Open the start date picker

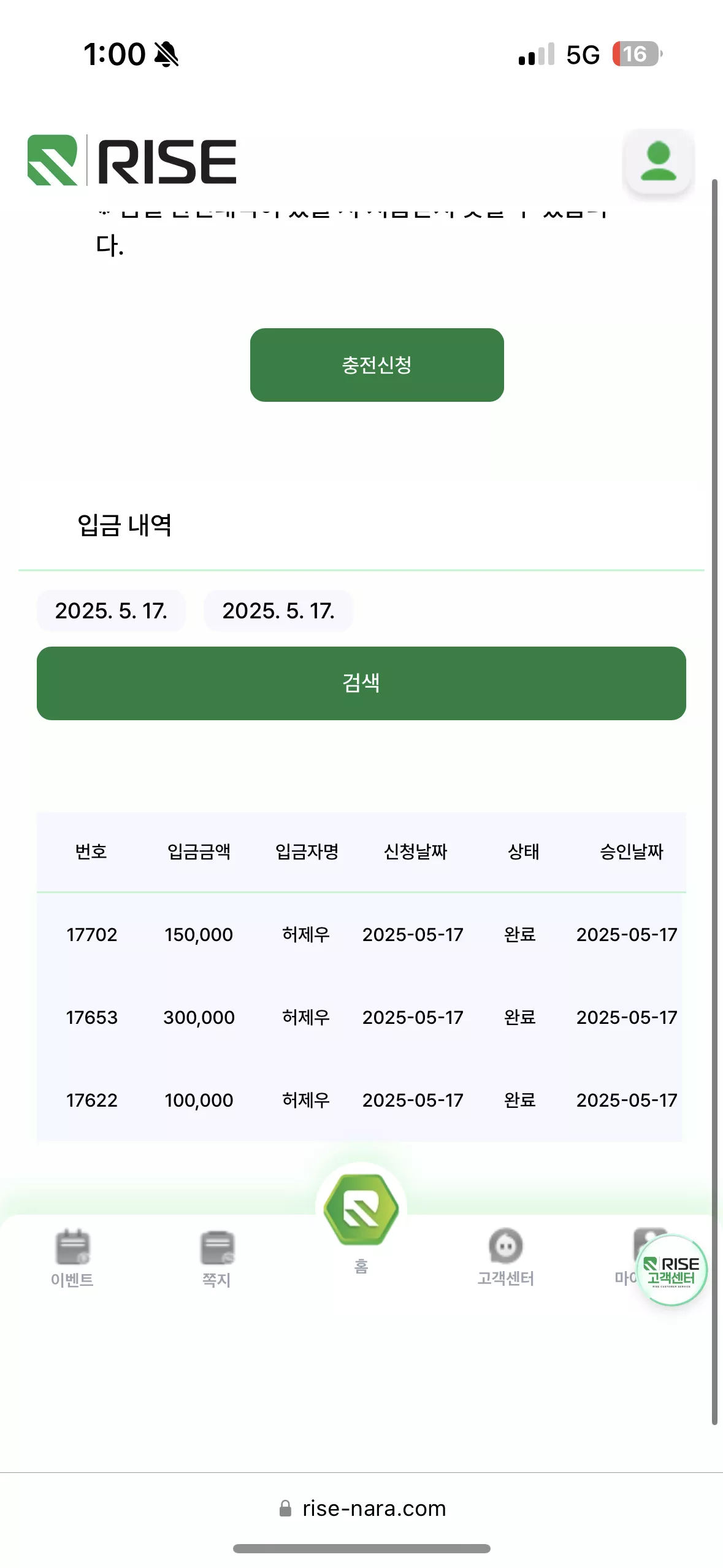[111, 610]
